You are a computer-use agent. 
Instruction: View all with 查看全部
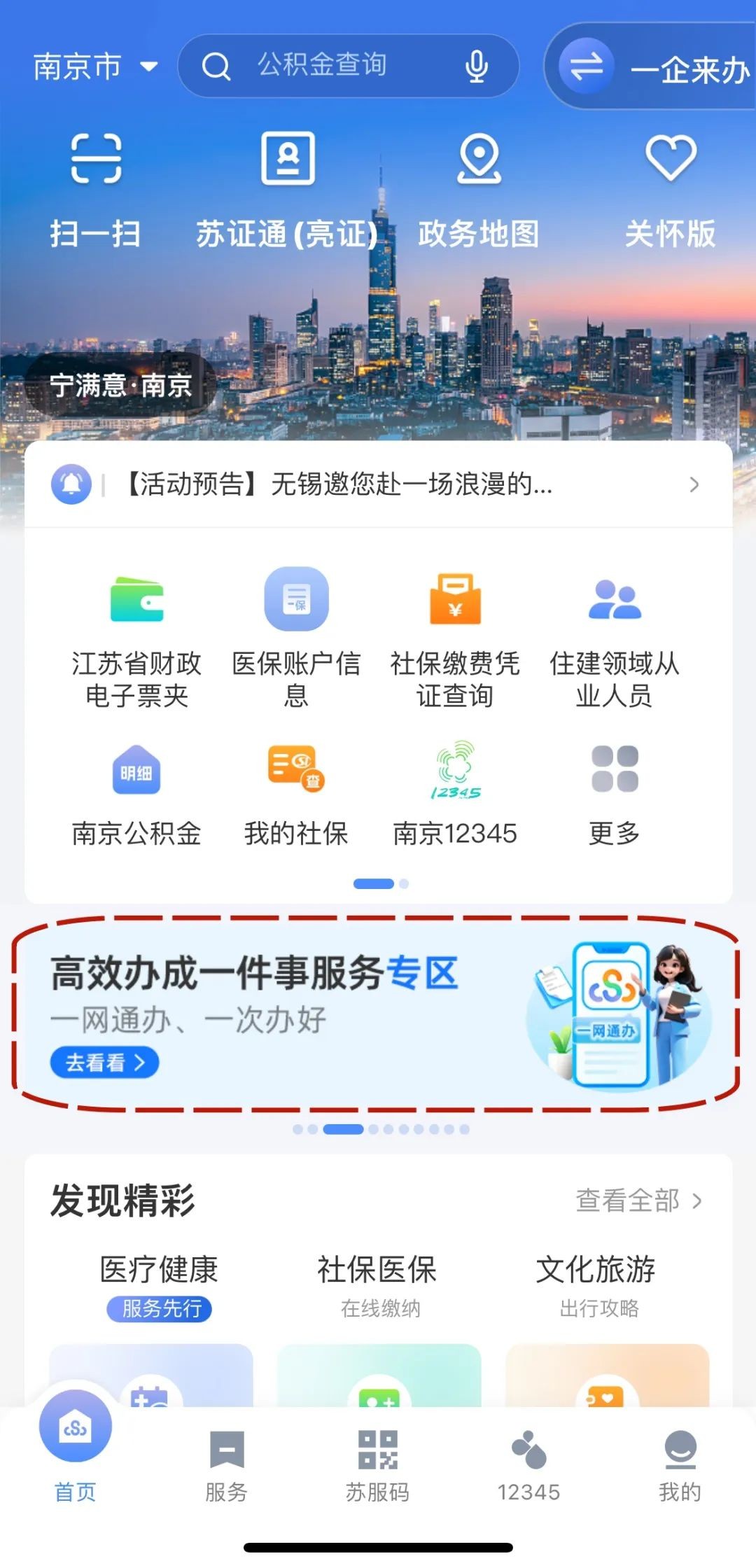click(638, 1200)
